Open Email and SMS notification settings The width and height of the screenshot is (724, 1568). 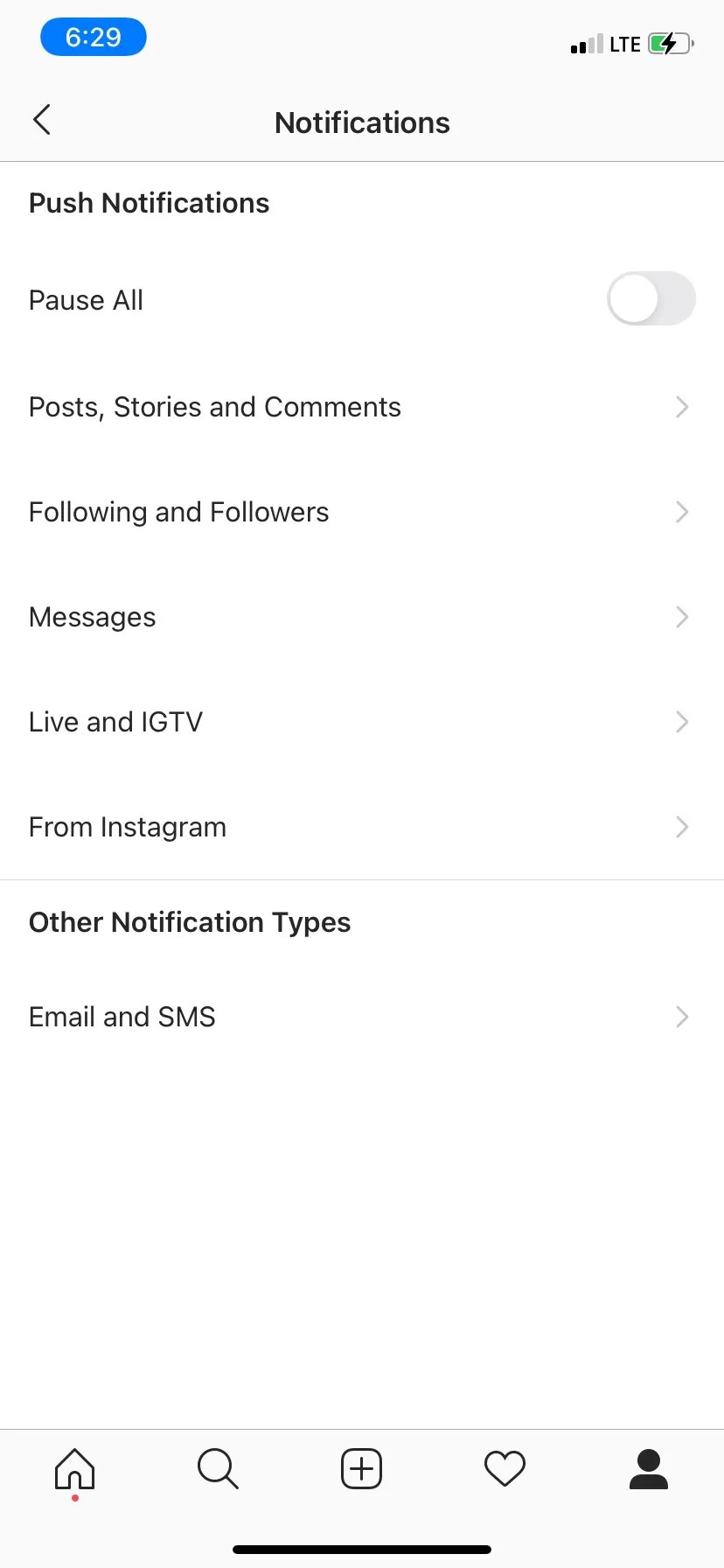click(361, 1017)
